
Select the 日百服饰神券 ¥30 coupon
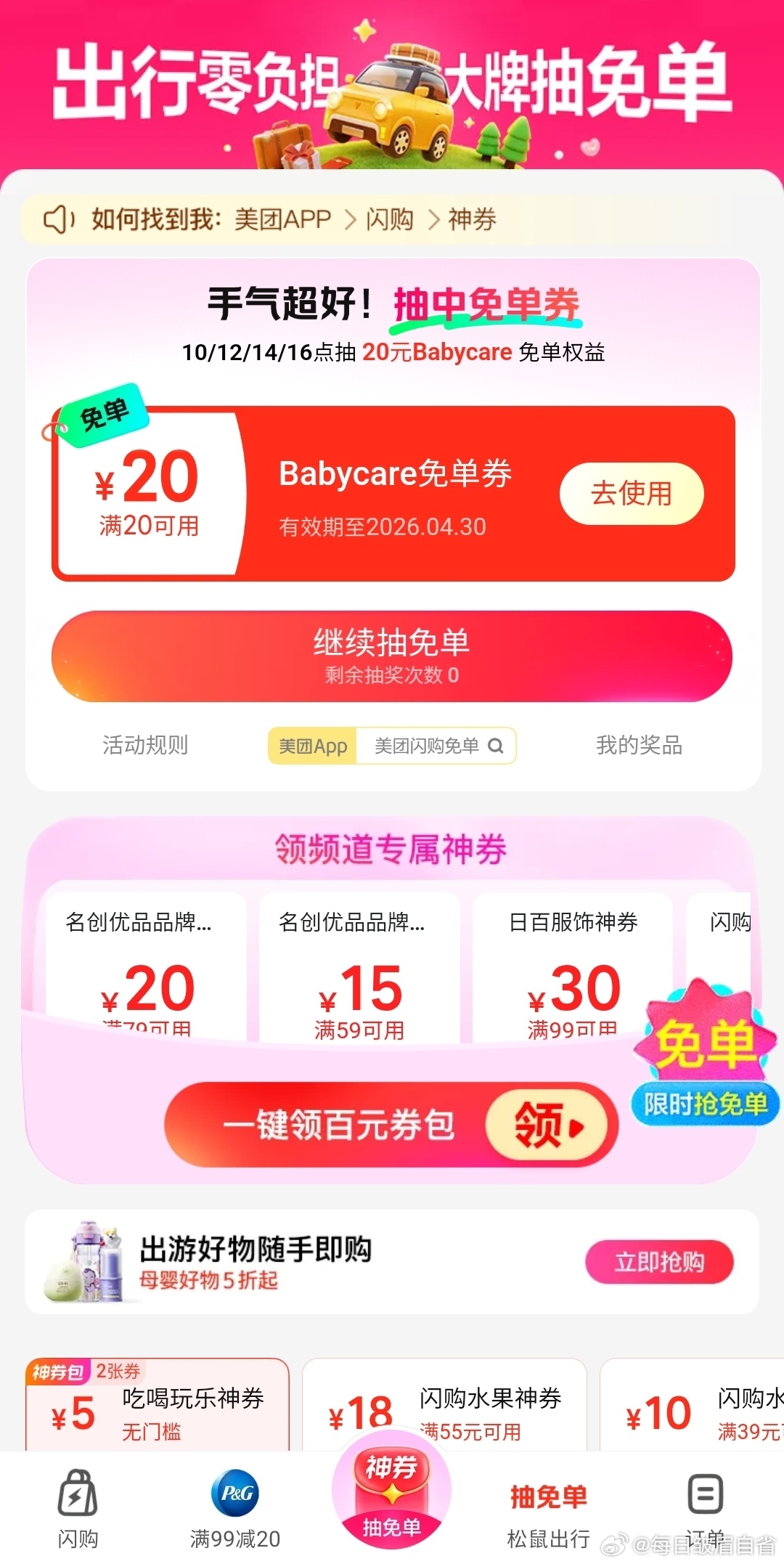tap(573, 973)
